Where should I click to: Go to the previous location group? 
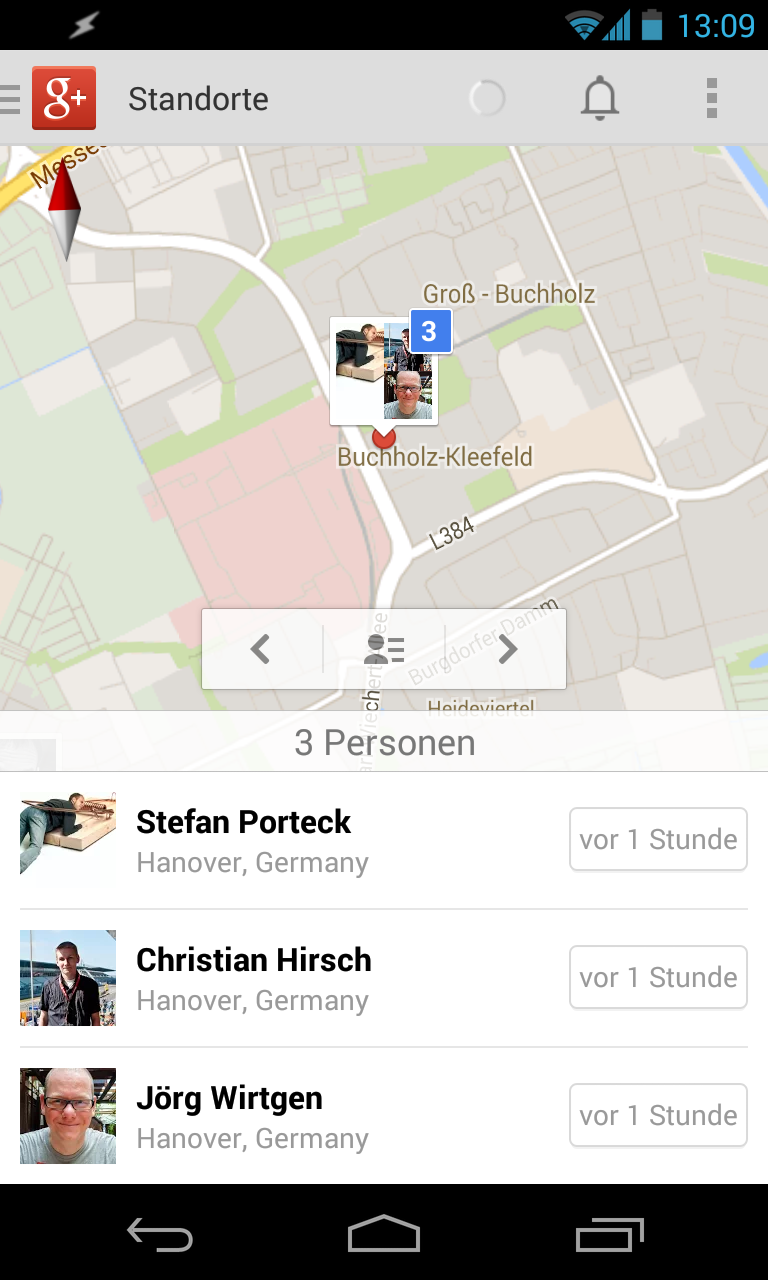pos(261,649)
